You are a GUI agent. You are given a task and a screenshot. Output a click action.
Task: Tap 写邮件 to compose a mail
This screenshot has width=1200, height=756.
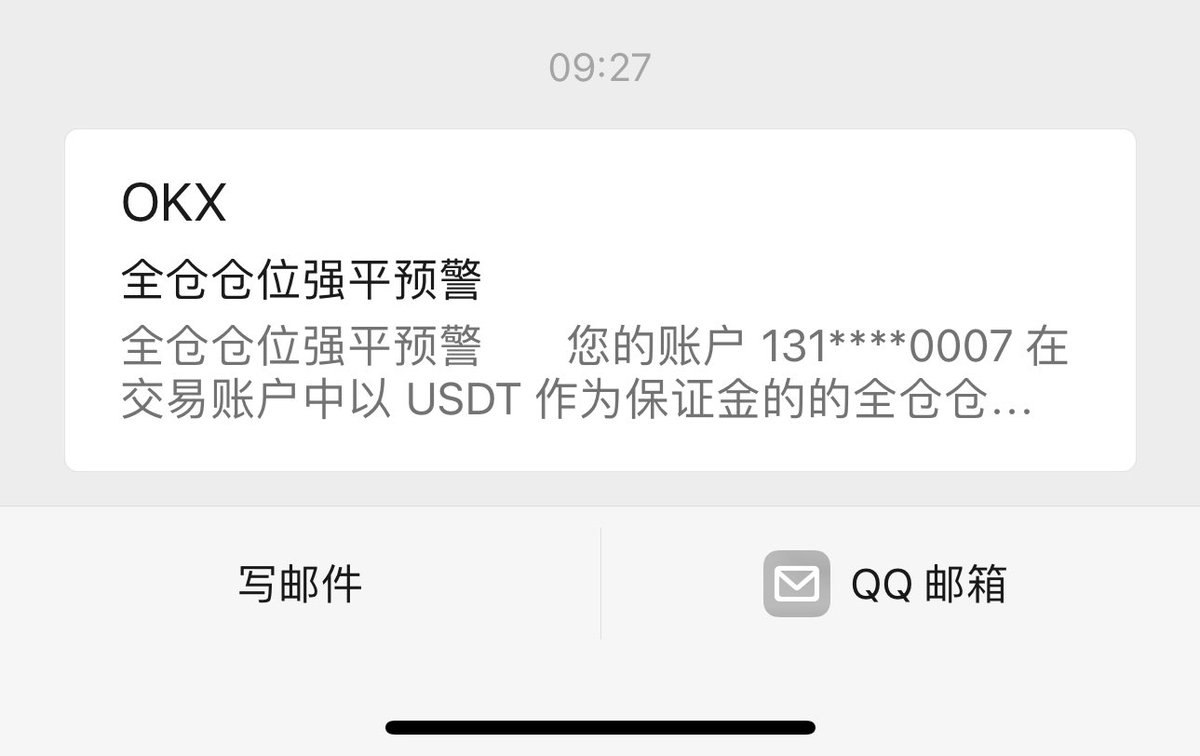coord(299,584)
